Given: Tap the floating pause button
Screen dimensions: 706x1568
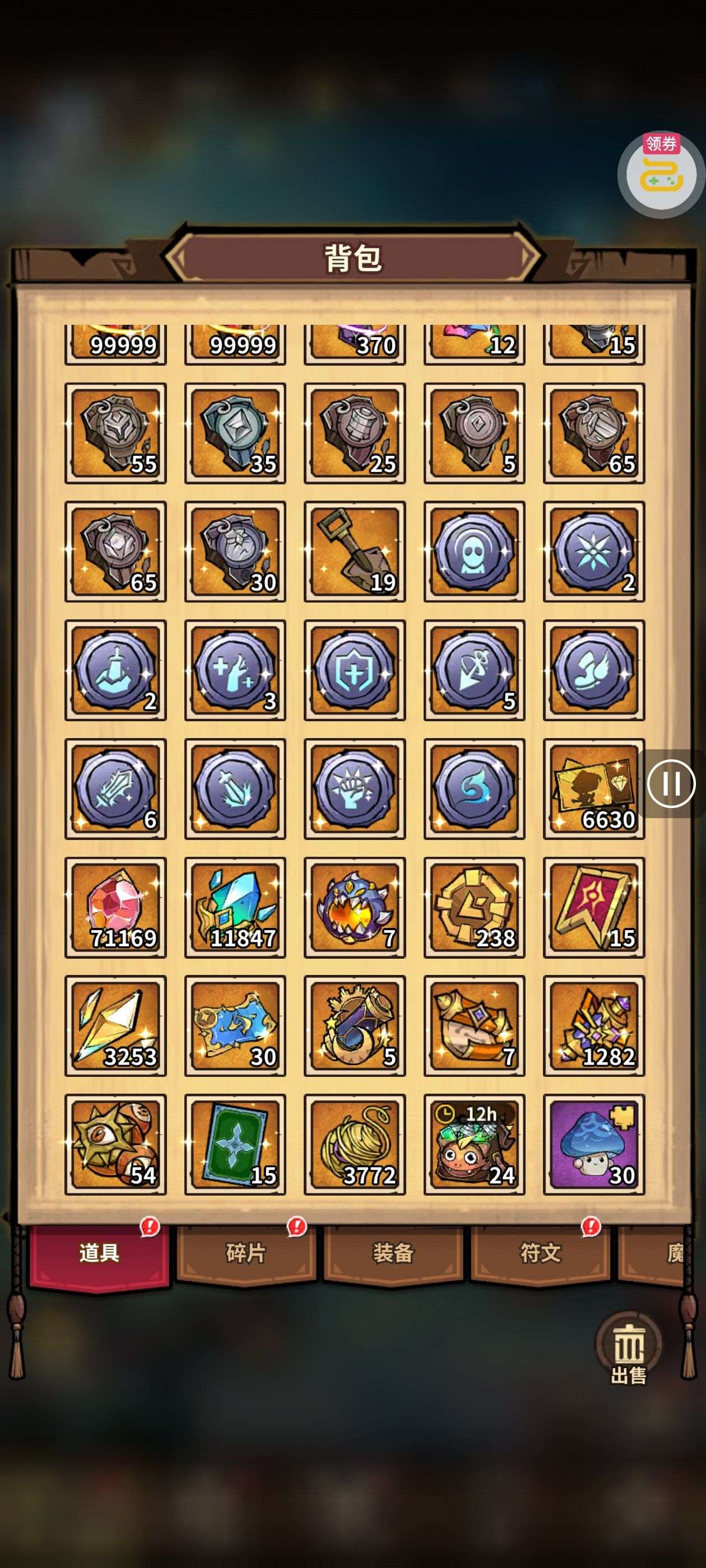Looking at the screenshot, I should point(671,783).
